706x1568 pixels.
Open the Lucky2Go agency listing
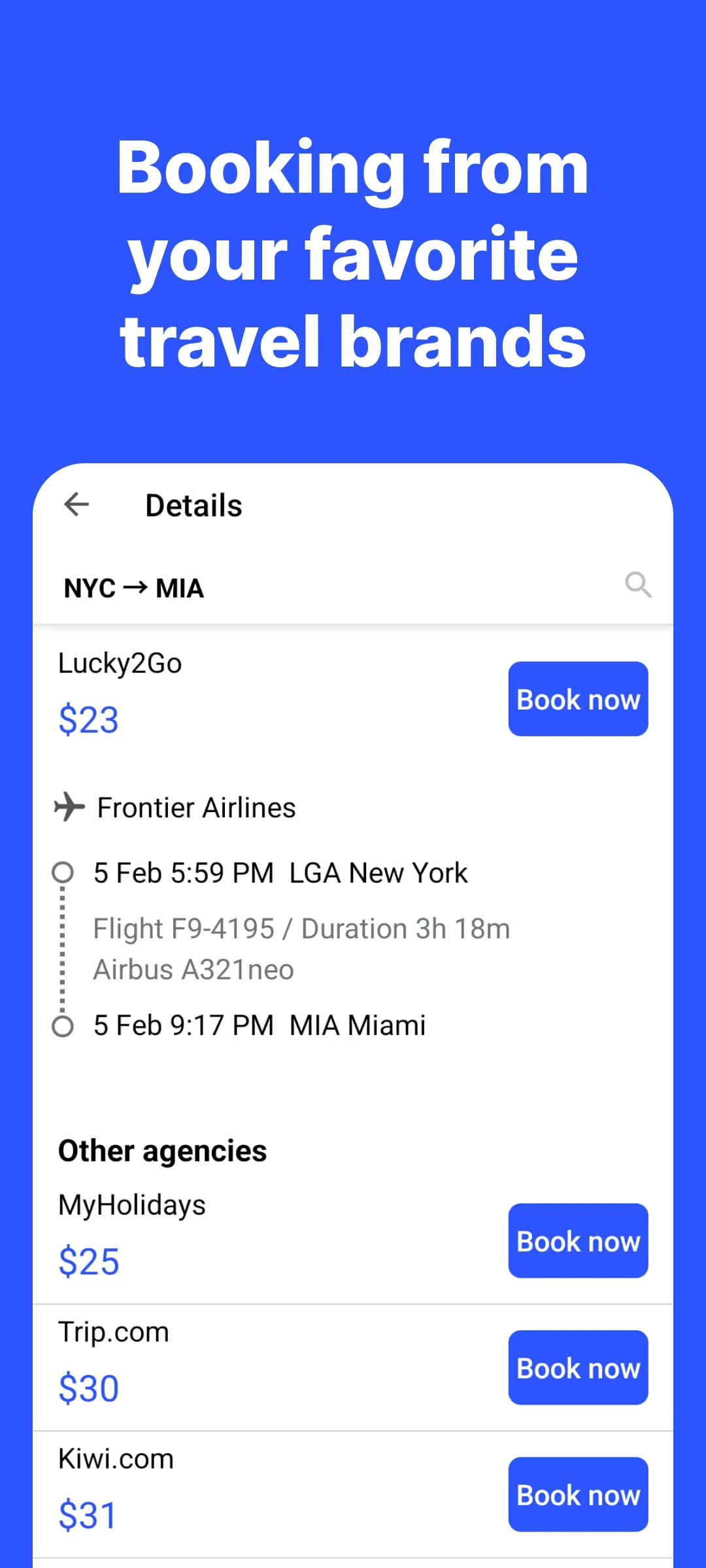click(120, 662)
